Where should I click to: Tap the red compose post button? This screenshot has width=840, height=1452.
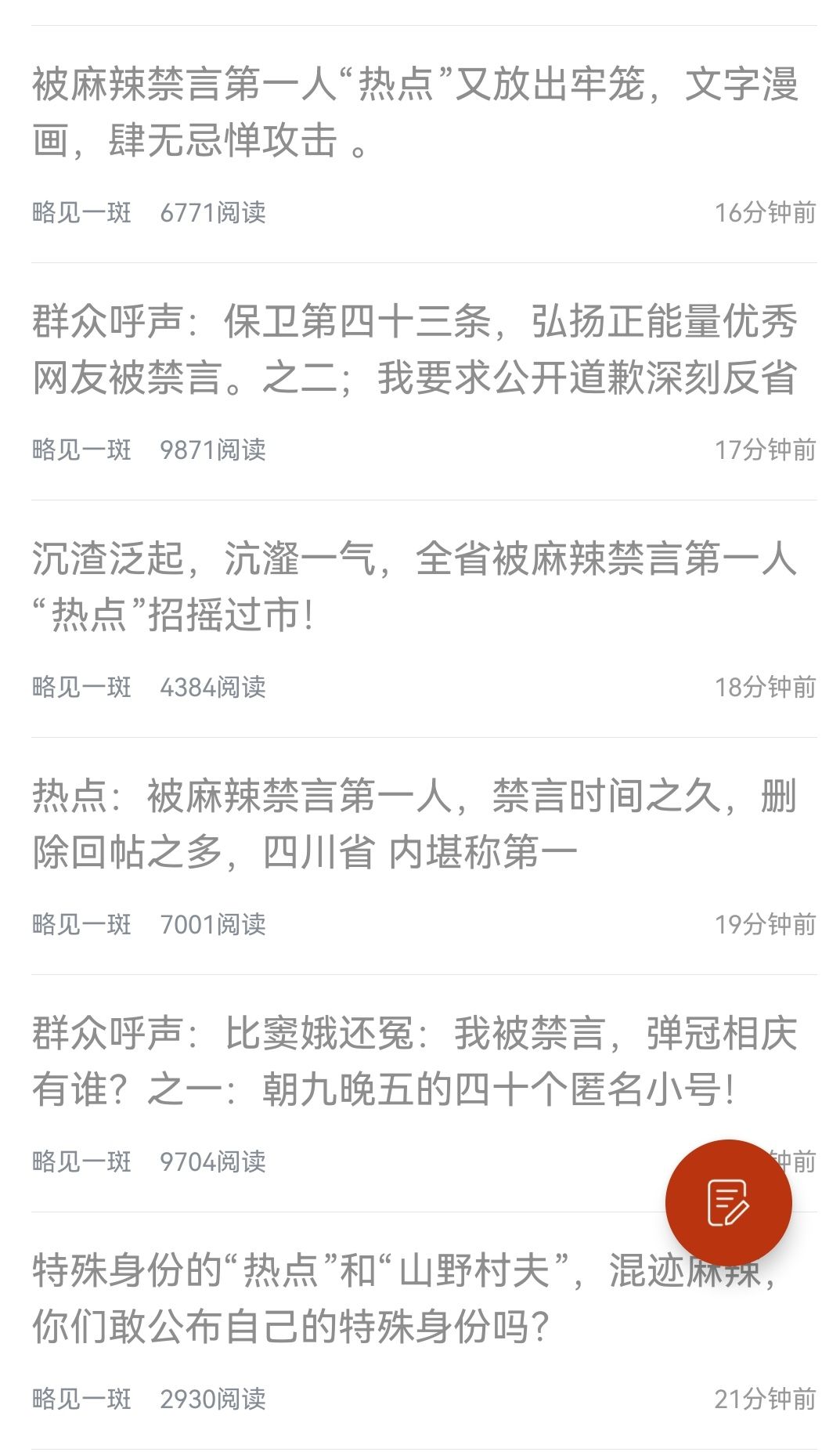pyautogui.click(x=728, y=1202)
